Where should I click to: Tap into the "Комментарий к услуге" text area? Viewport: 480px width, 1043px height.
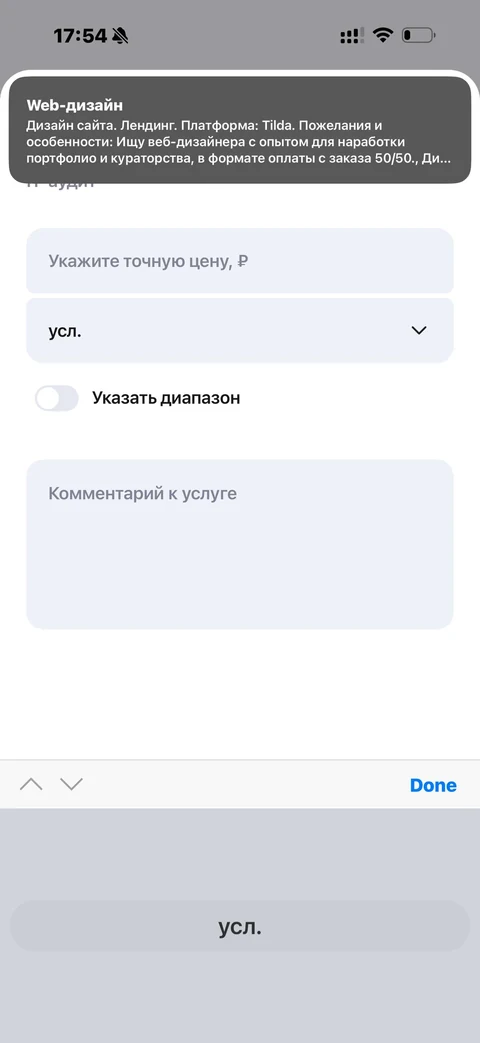(240, 544)
